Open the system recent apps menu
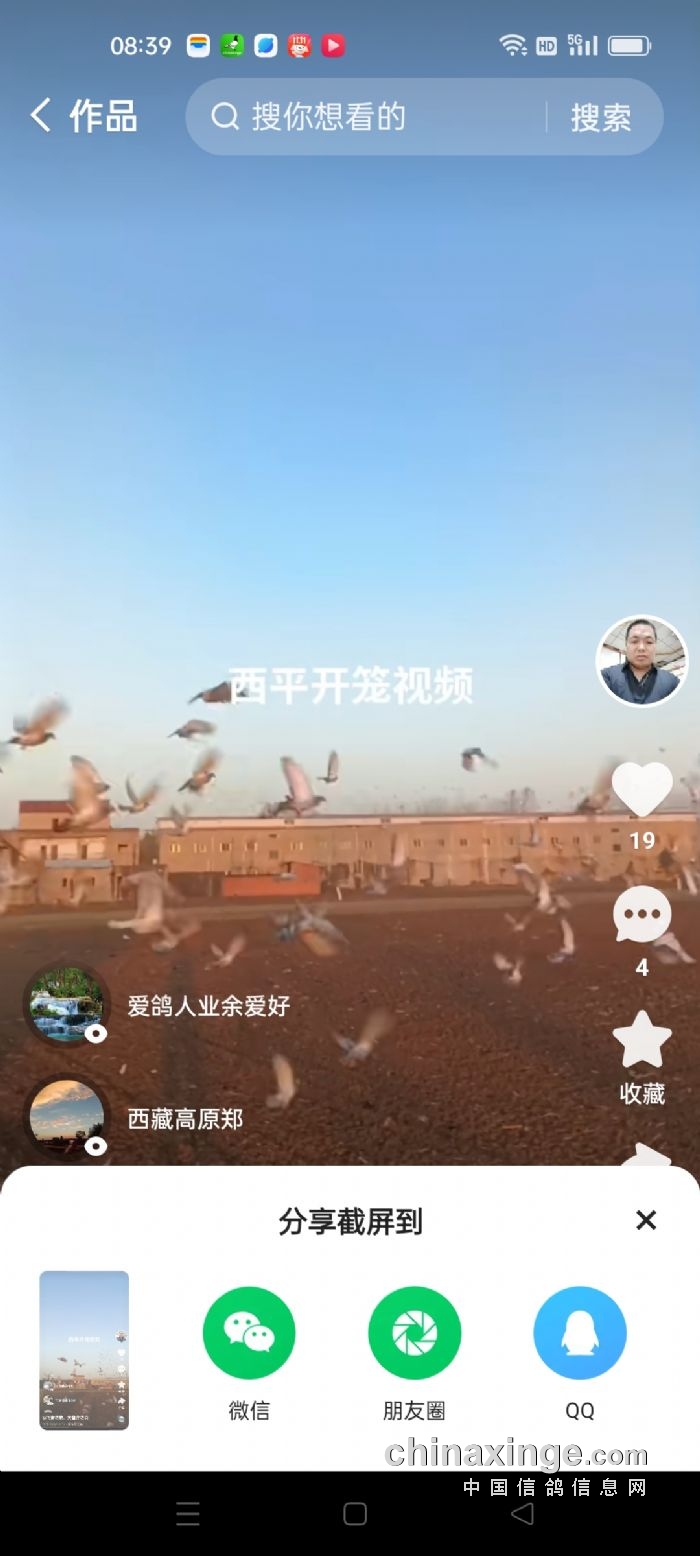700x1556 pixels. click(x=188, y=1514)
